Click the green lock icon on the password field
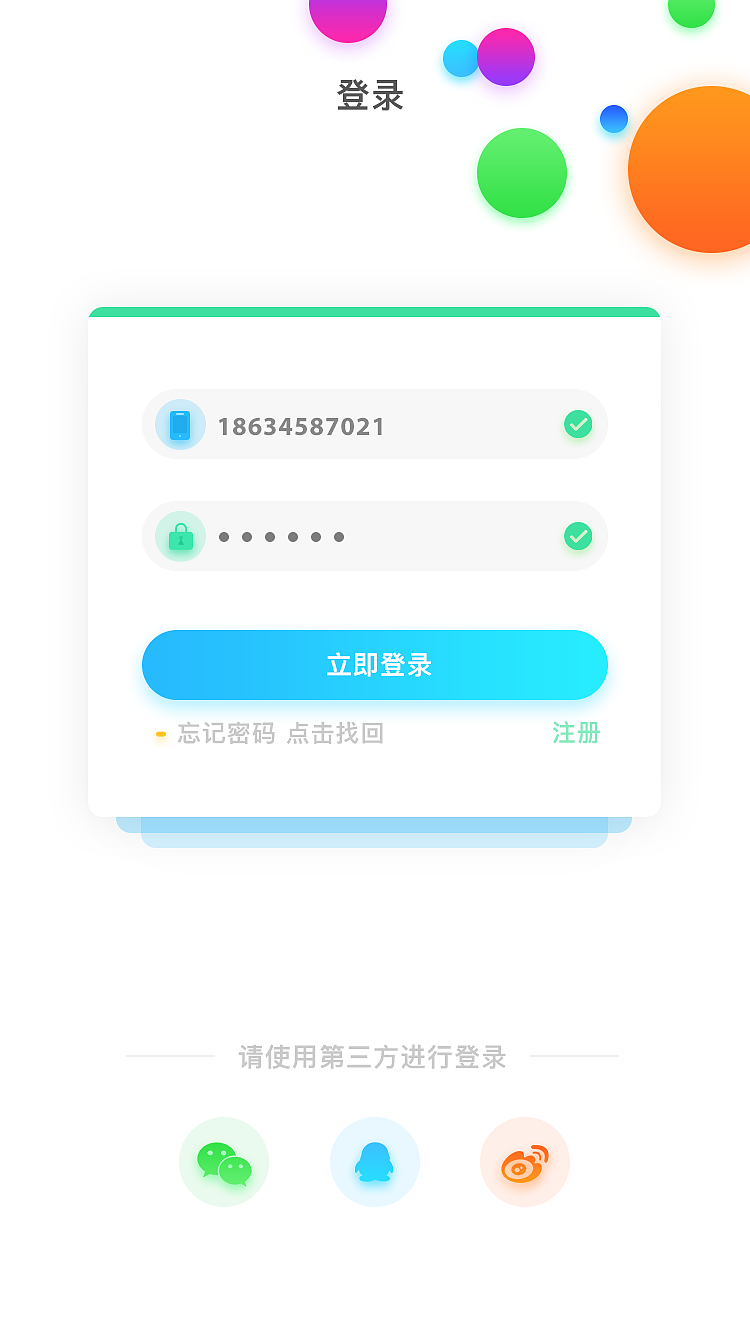This screenshot has height=1334, width=750. pyautogui.click(x=181, y=537)
